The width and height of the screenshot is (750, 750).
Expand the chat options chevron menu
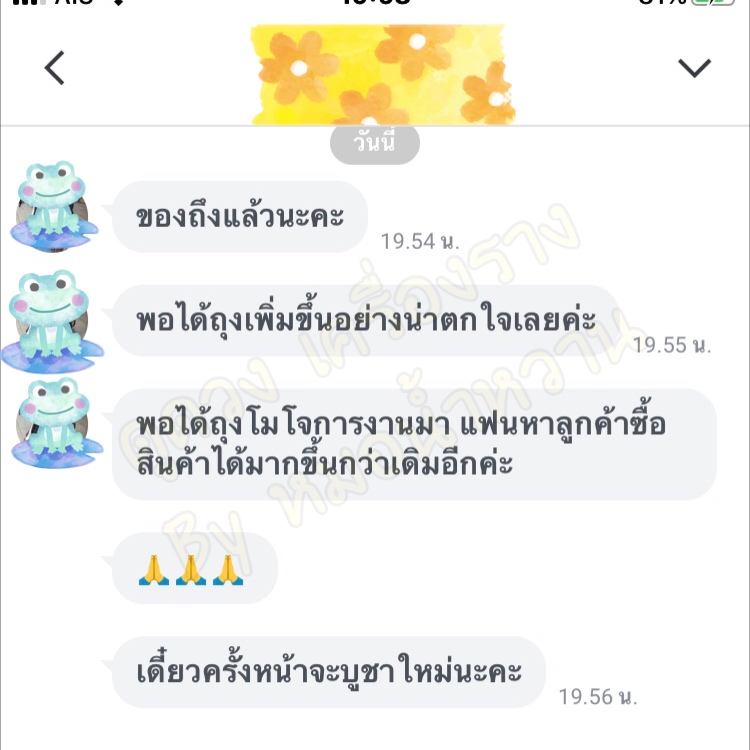[694, 68]
